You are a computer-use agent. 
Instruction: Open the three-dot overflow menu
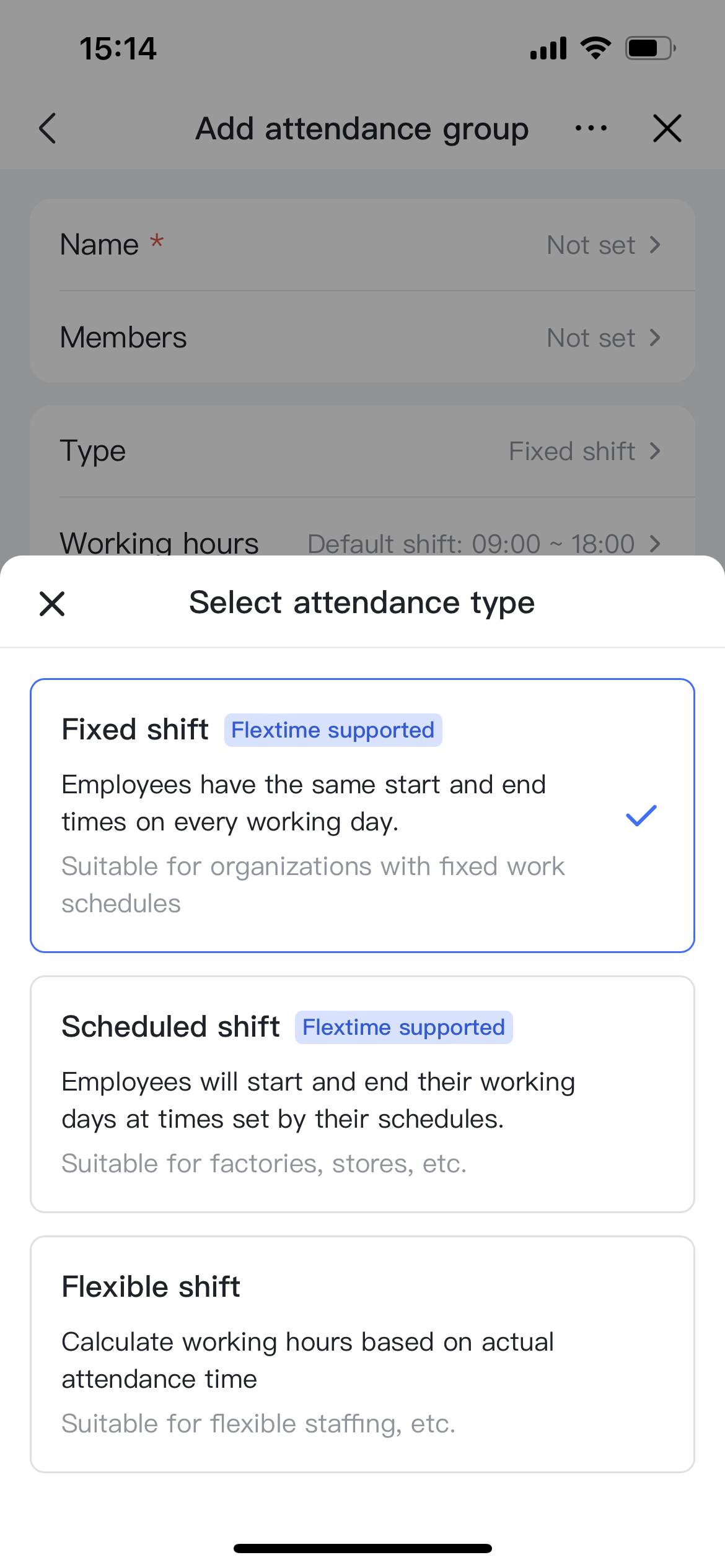coord(591,129)
